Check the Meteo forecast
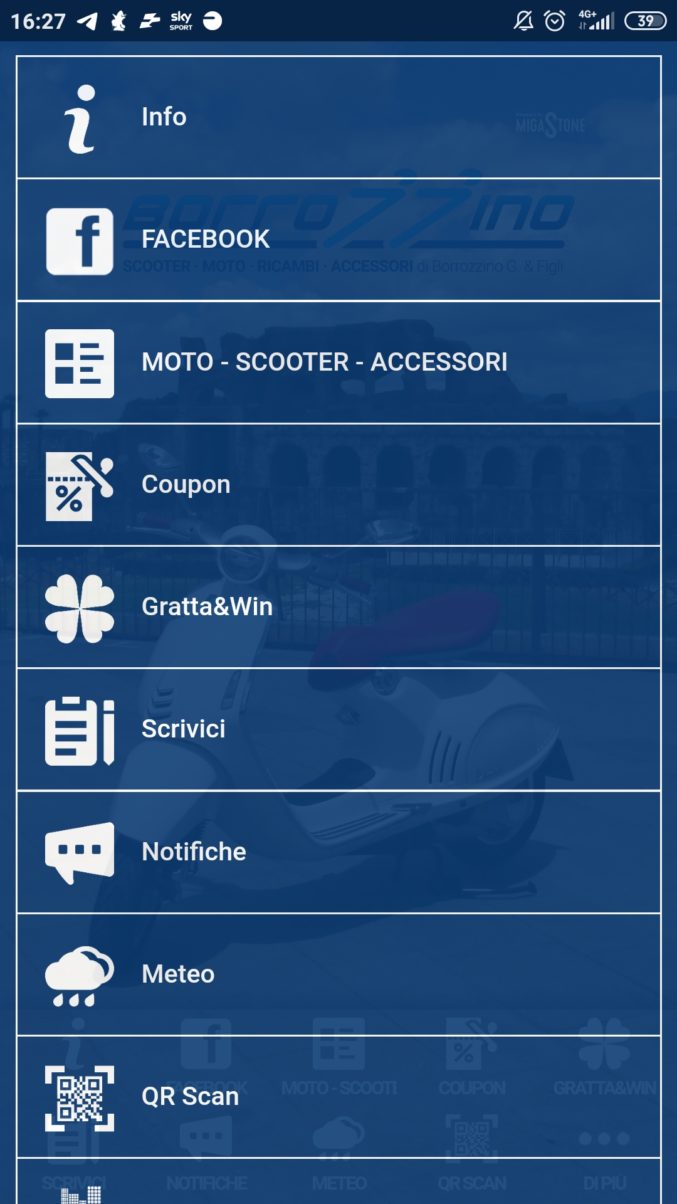 338,975
